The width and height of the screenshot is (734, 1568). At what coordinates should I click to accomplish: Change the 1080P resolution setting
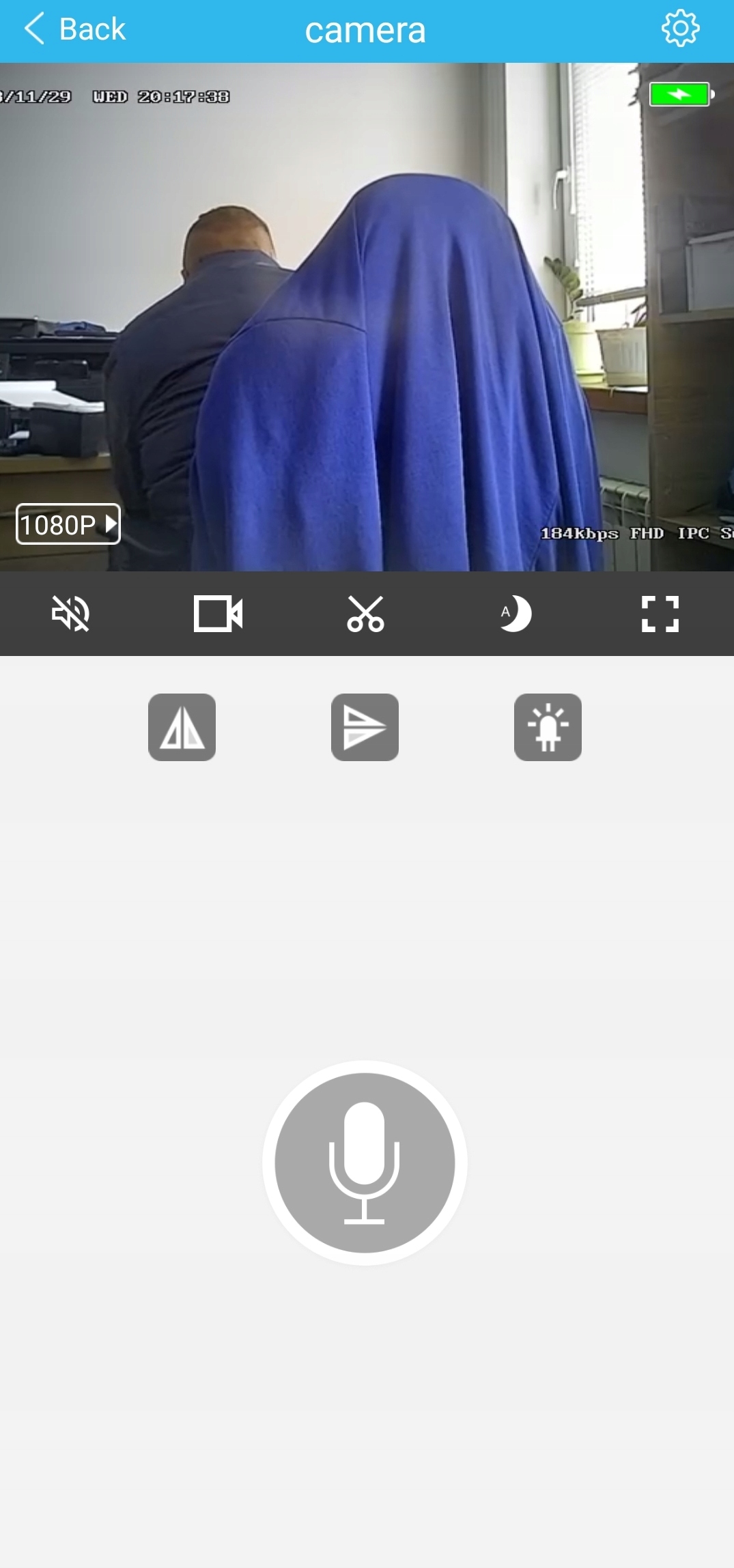tap(68, 524)
